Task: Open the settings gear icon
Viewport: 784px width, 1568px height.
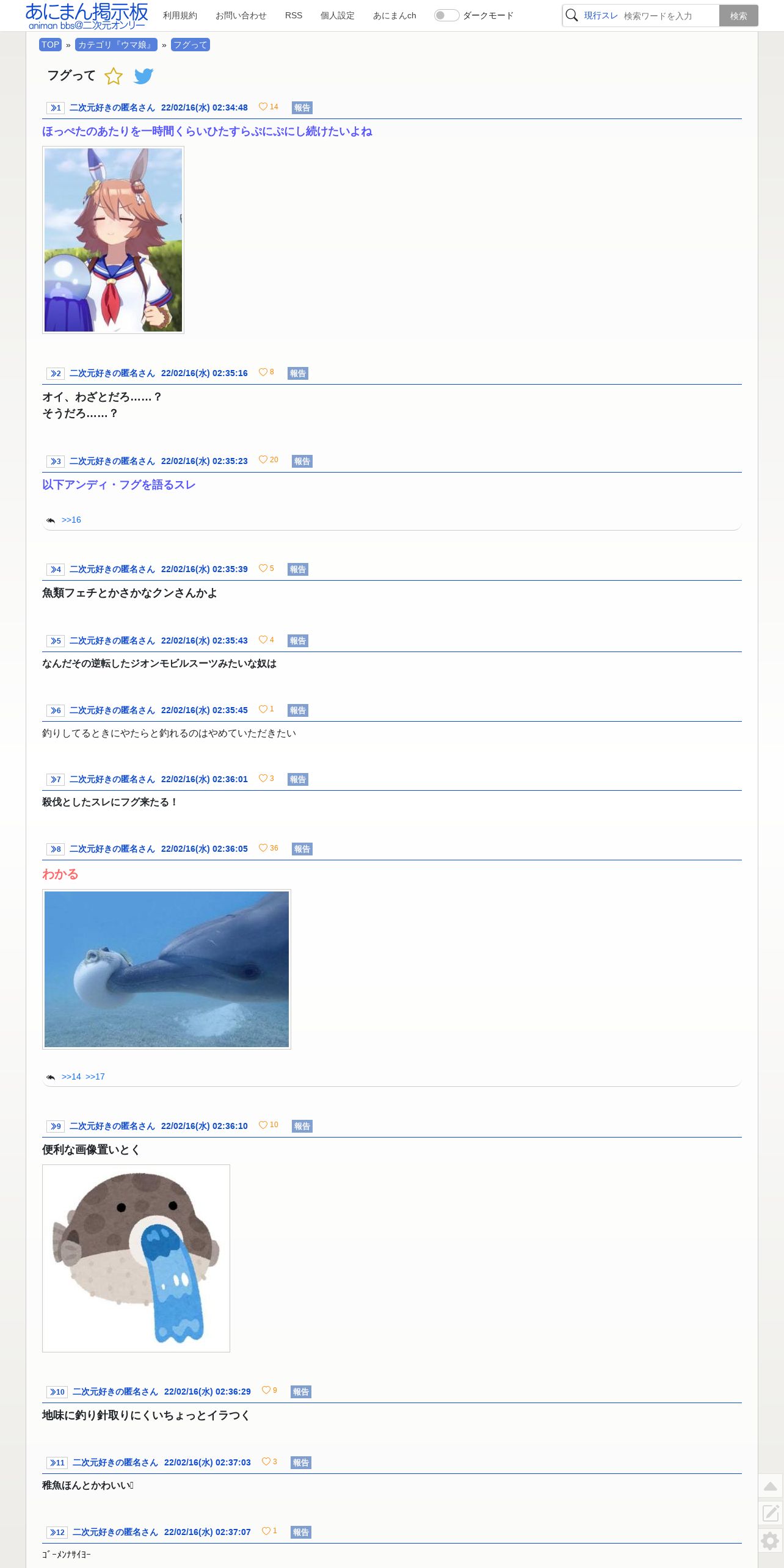Action: [771, 1541]
